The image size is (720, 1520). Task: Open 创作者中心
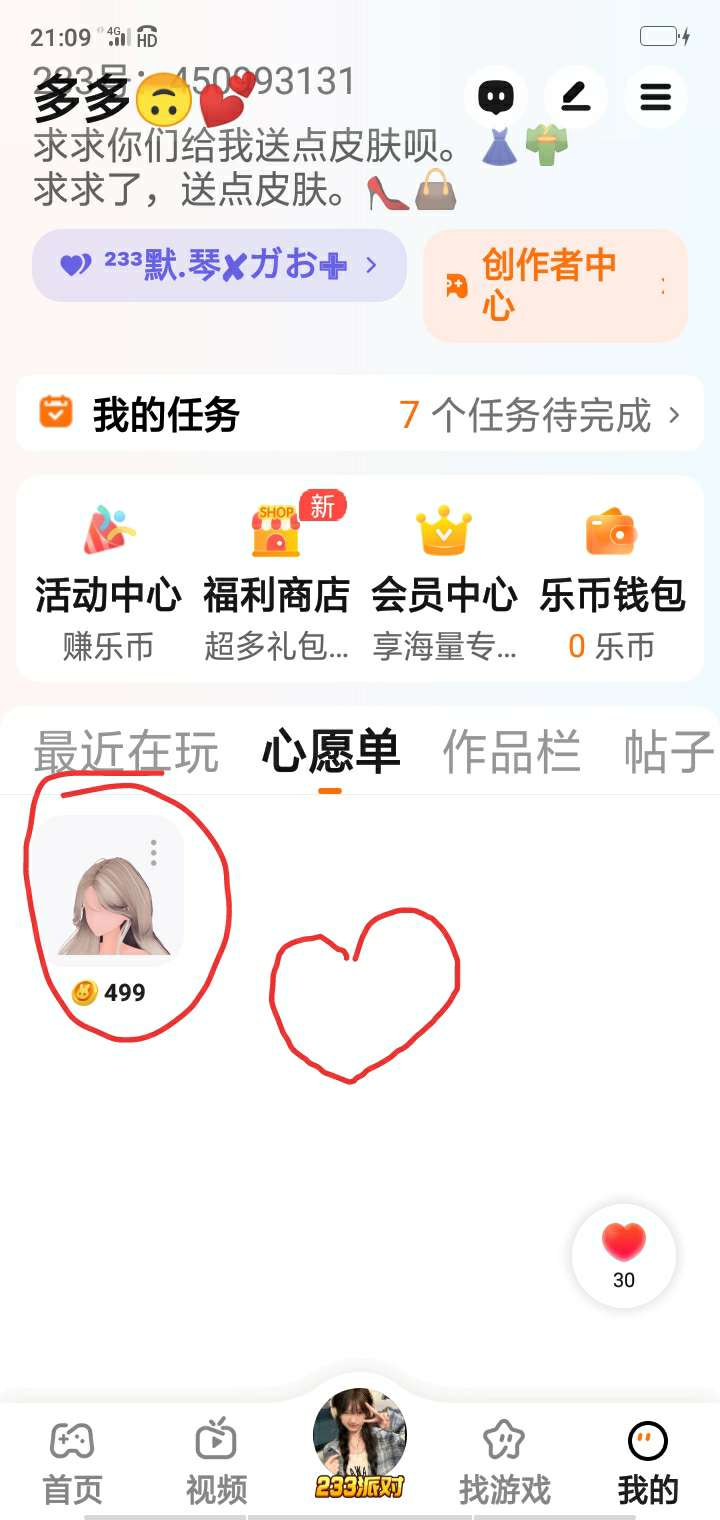tap(555, 285)
